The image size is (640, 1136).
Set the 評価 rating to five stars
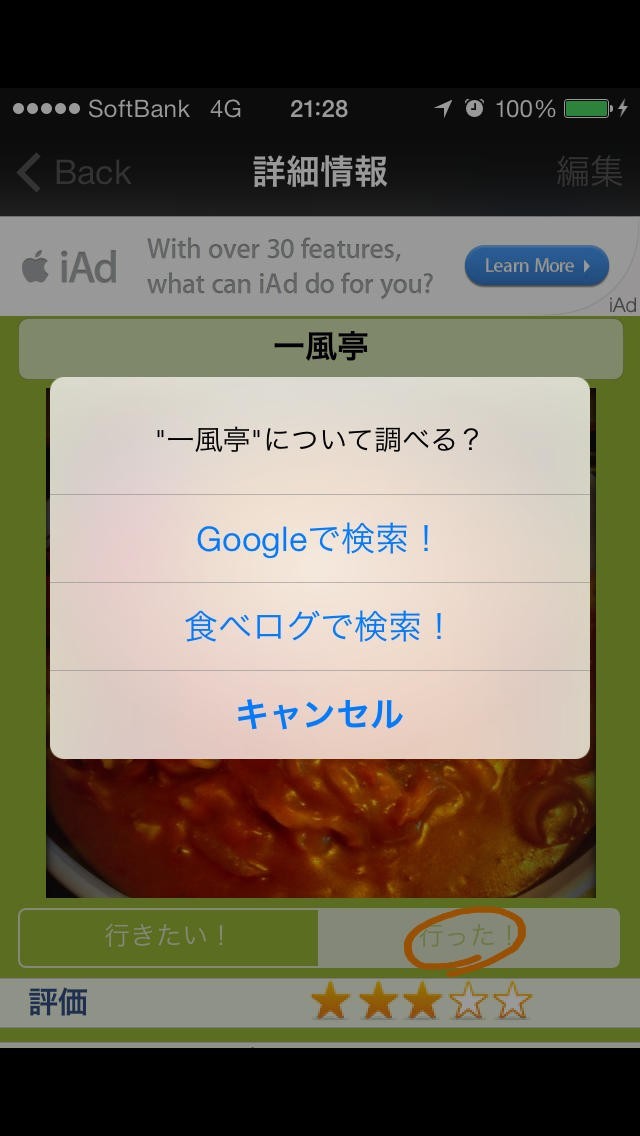[x=513, y=1003]
